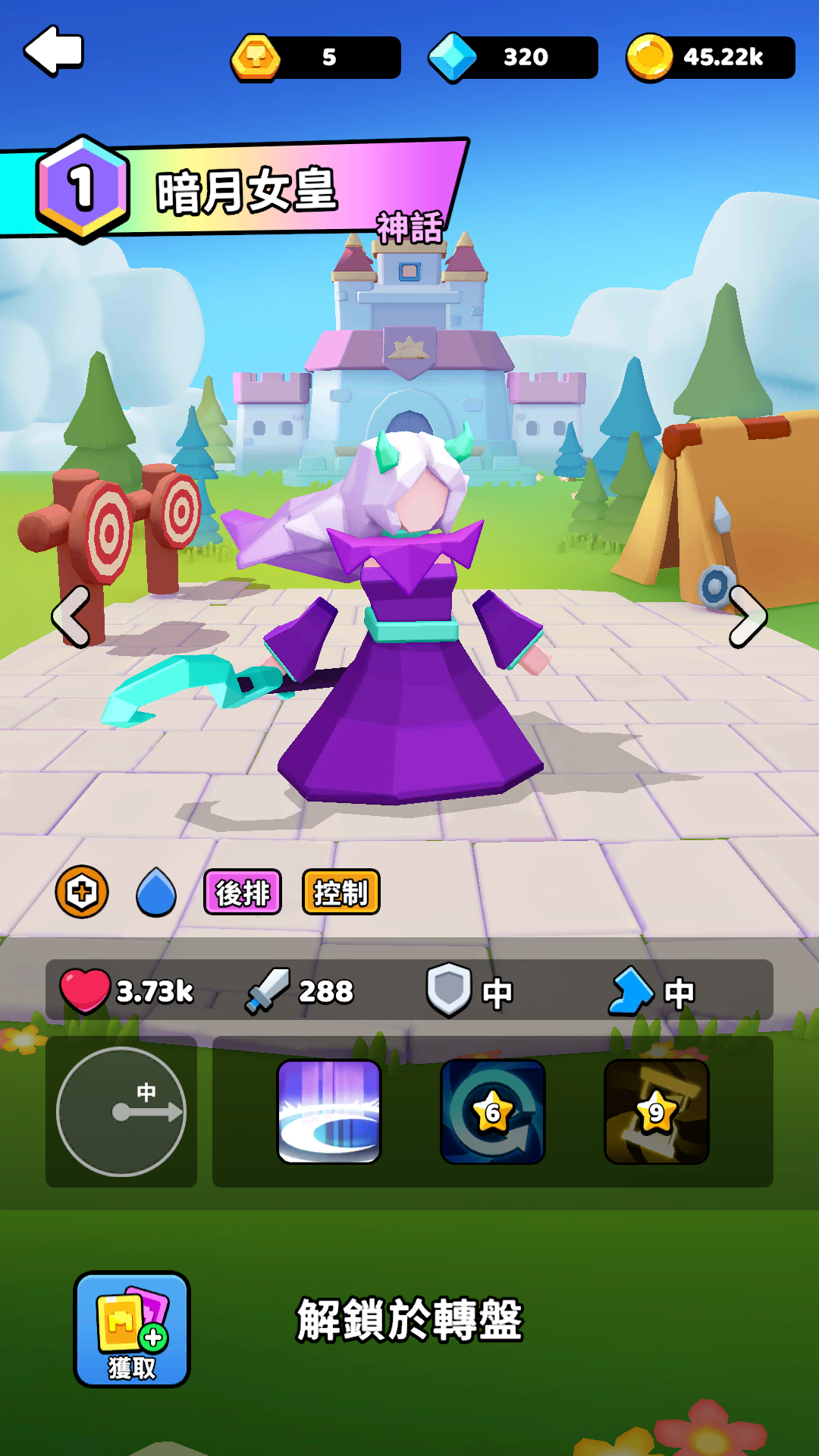The image size is (819, 1456).
Task: Tap the blue water drop element icon
Action: point(156,893)
